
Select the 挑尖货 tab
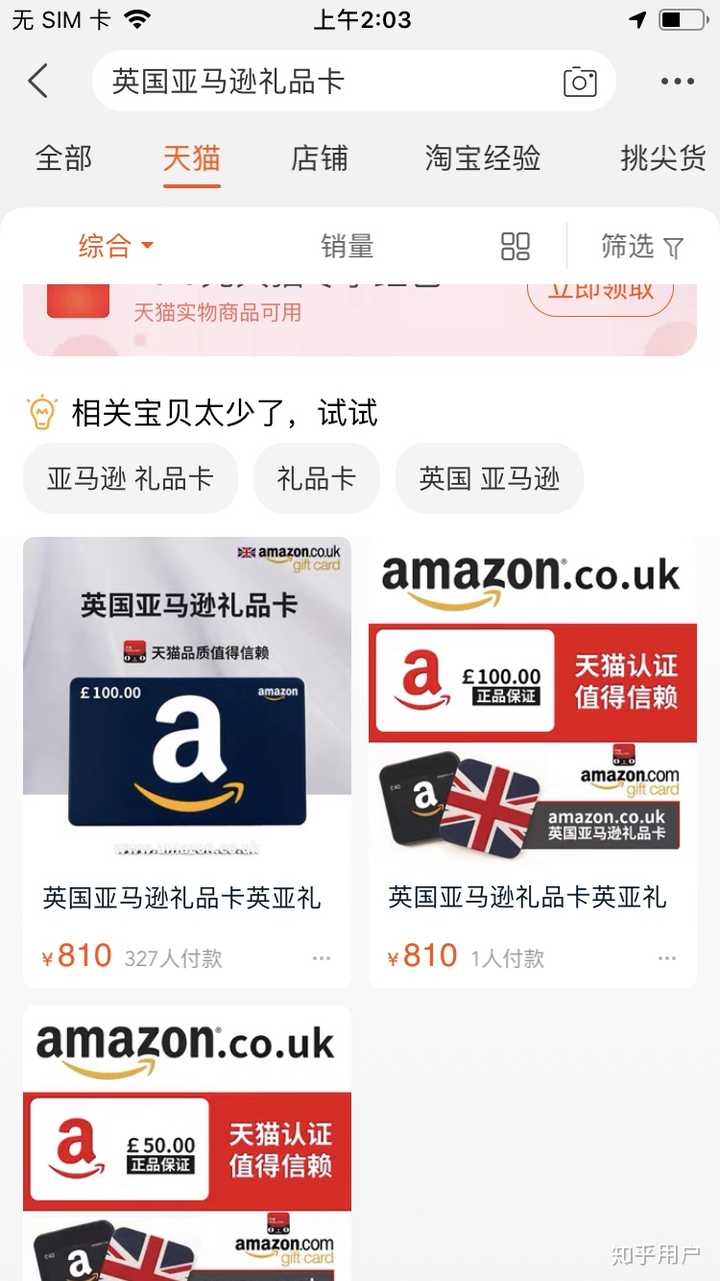(x=663, y=158)
